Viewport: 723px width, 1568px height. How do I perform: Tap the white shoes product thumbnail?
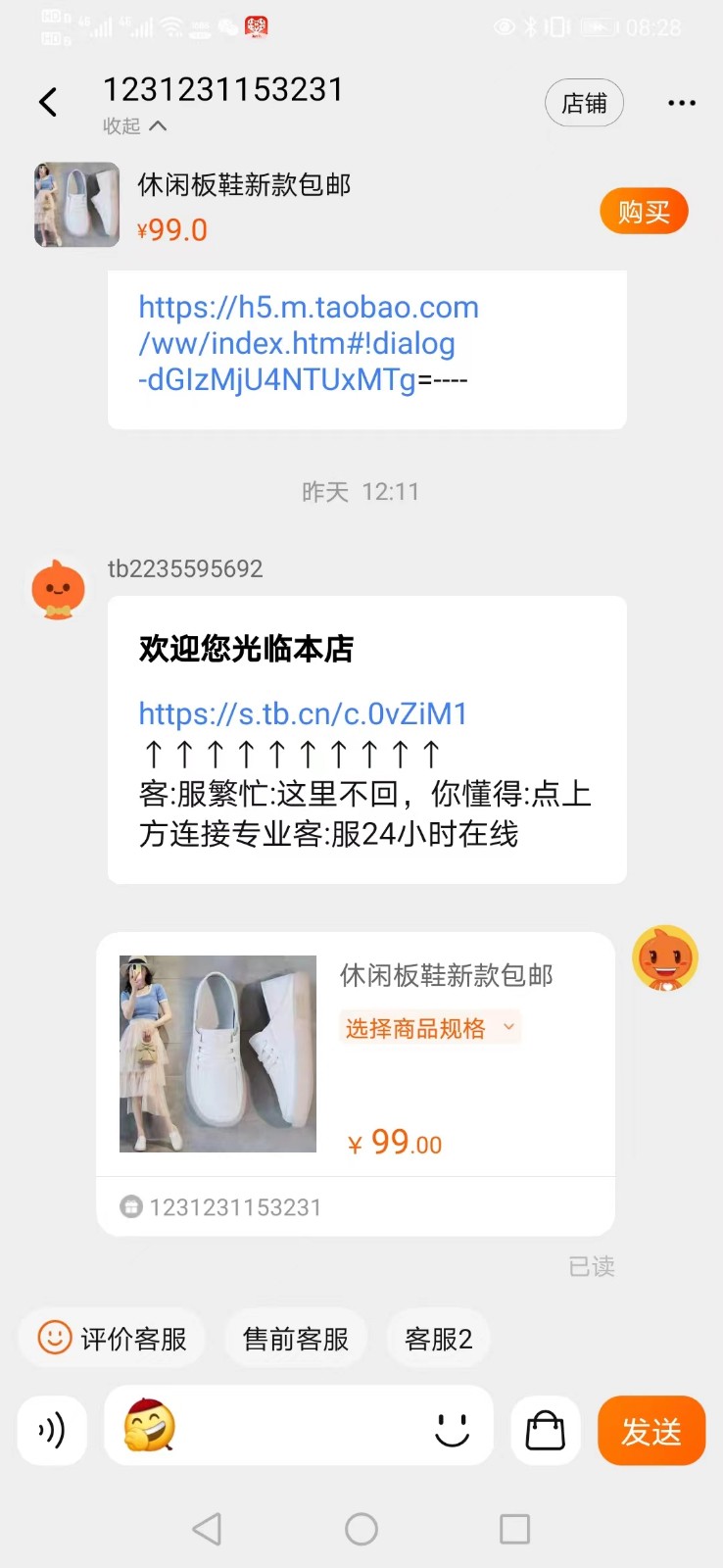tap(217, 1053)
